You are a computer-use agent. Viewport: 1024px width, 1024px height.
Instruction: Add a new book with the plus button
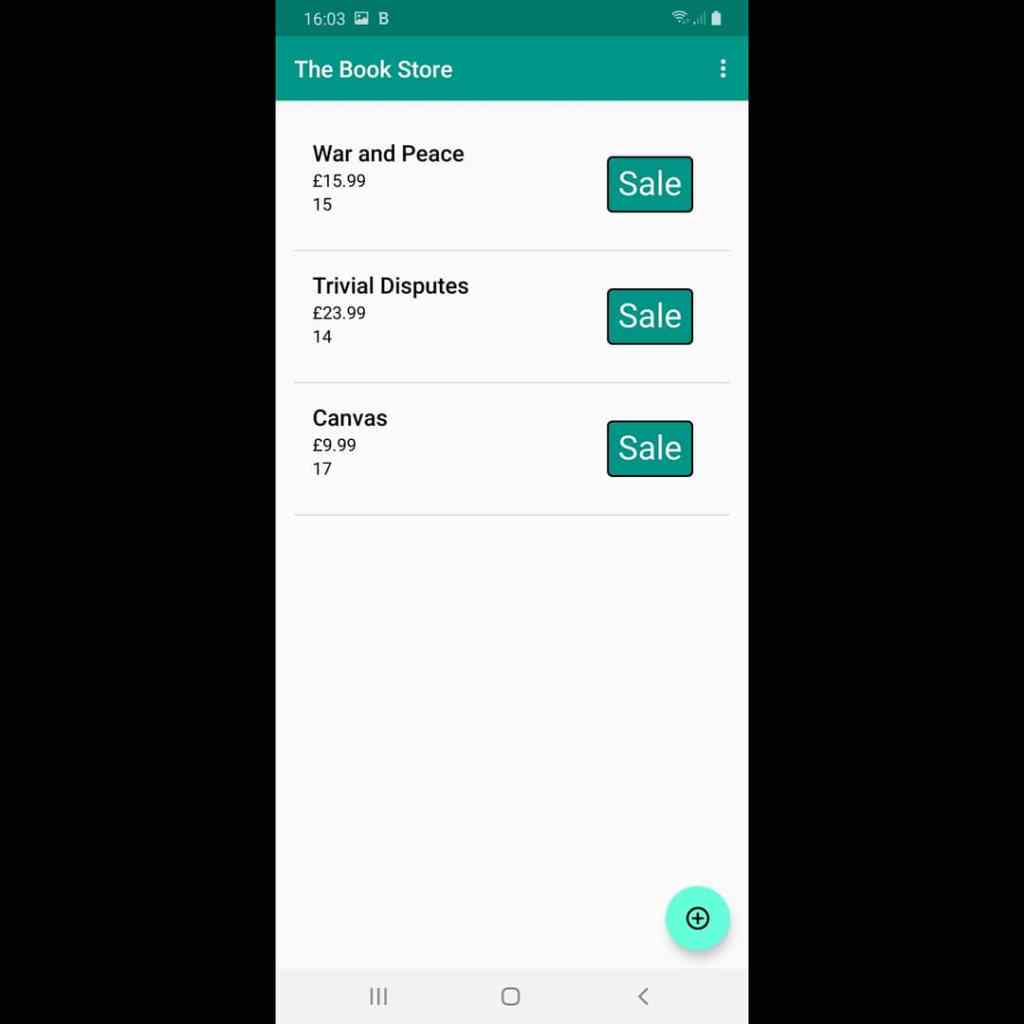(x=697, y=918)
